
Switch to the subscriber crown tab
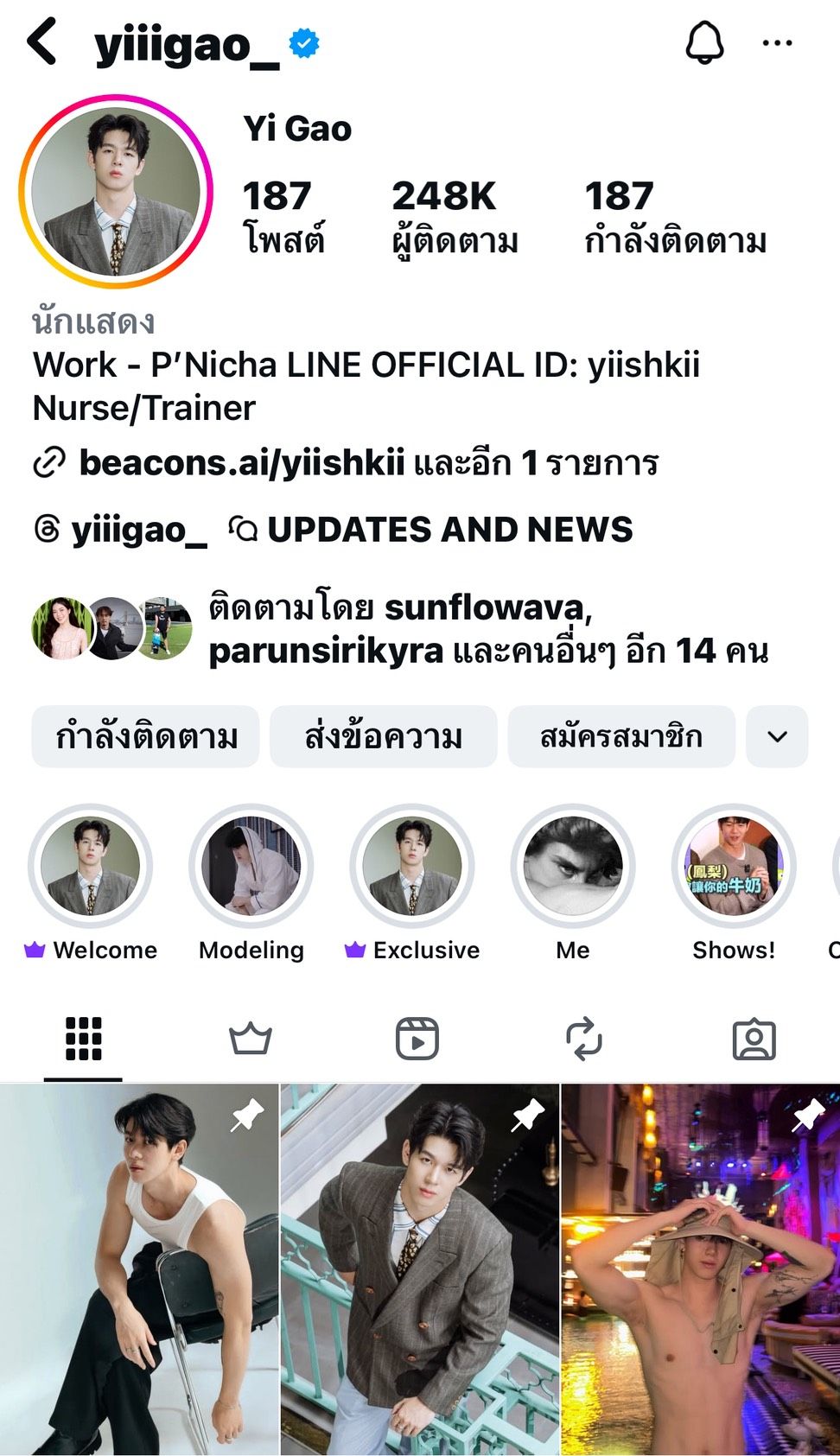[250, 1039]
